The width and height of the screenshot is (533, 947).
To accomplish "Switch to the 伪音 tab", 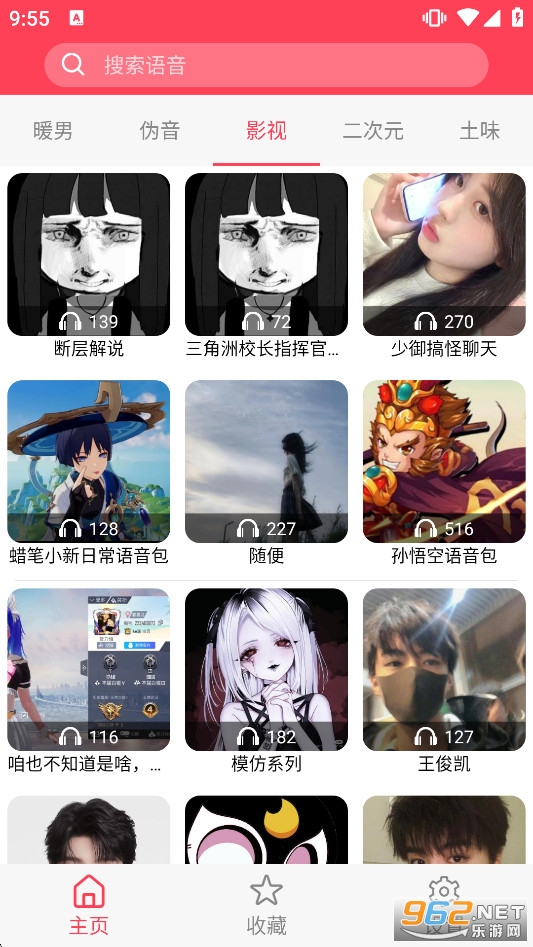I will coord(160,130).
